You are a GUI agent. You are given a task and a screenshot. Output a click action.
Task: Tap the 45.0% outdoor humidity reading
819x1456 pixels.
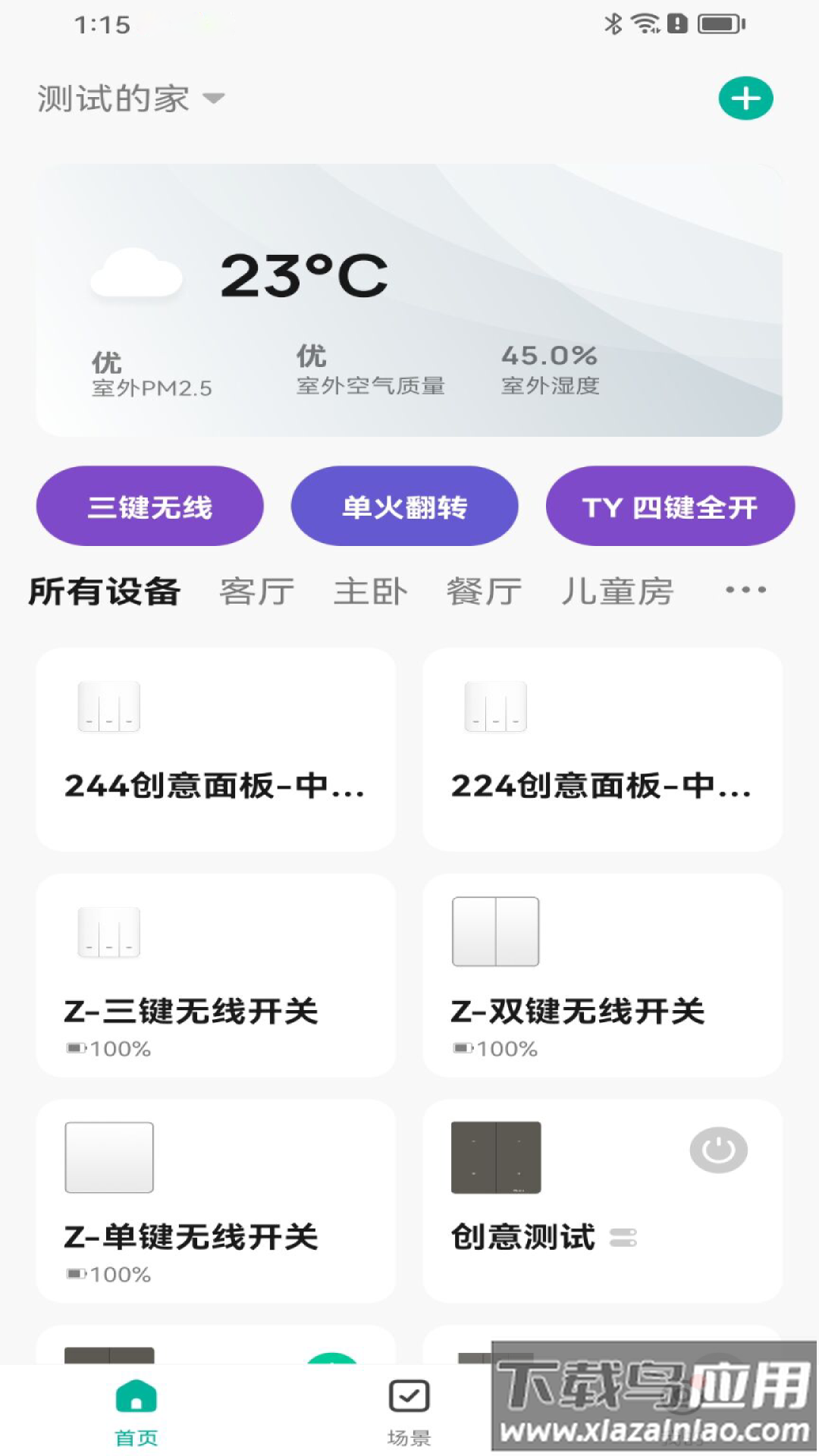548,355
